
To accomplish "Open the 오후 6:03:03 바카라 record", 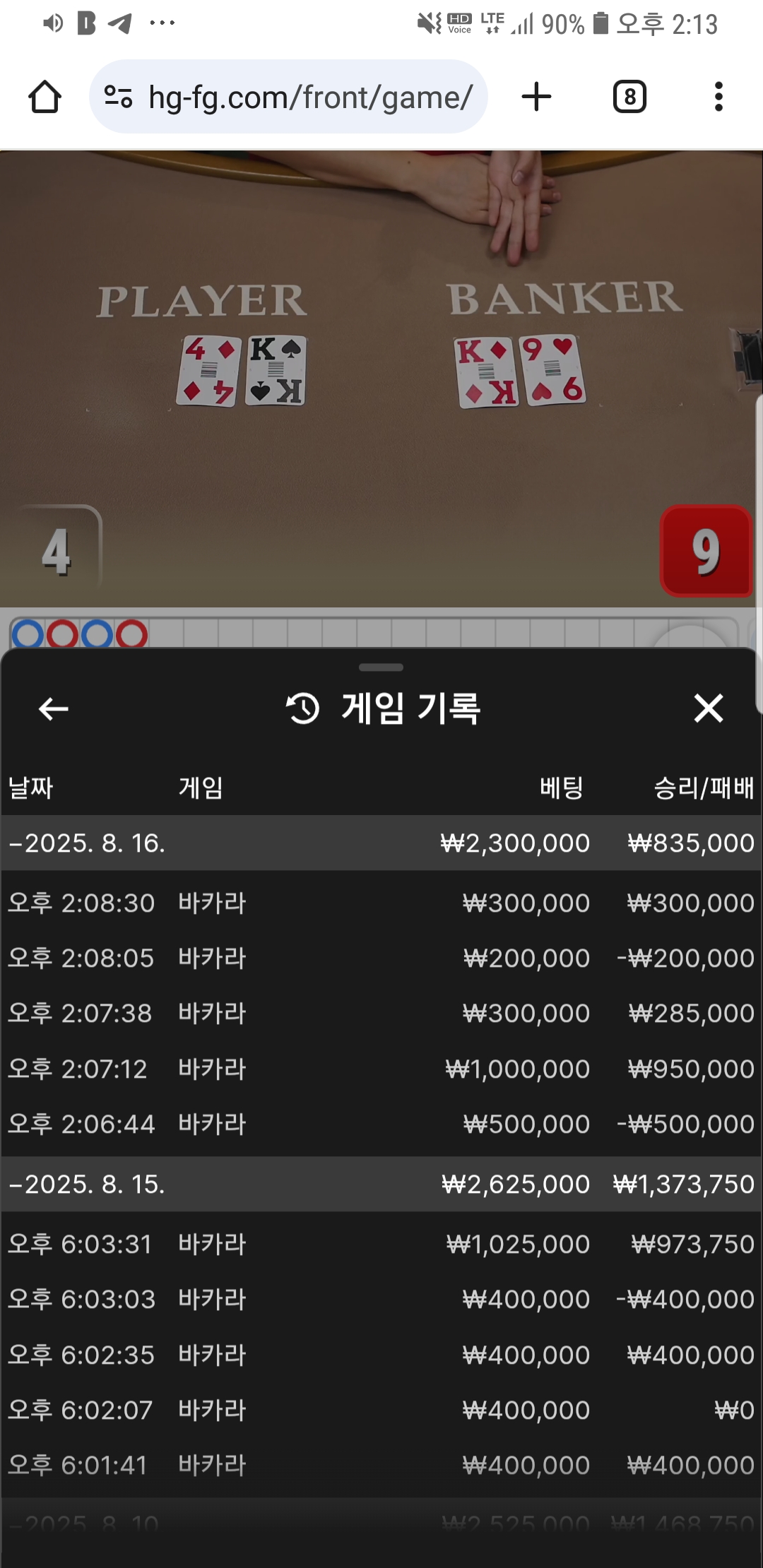I will click(x=381, y=1299).
